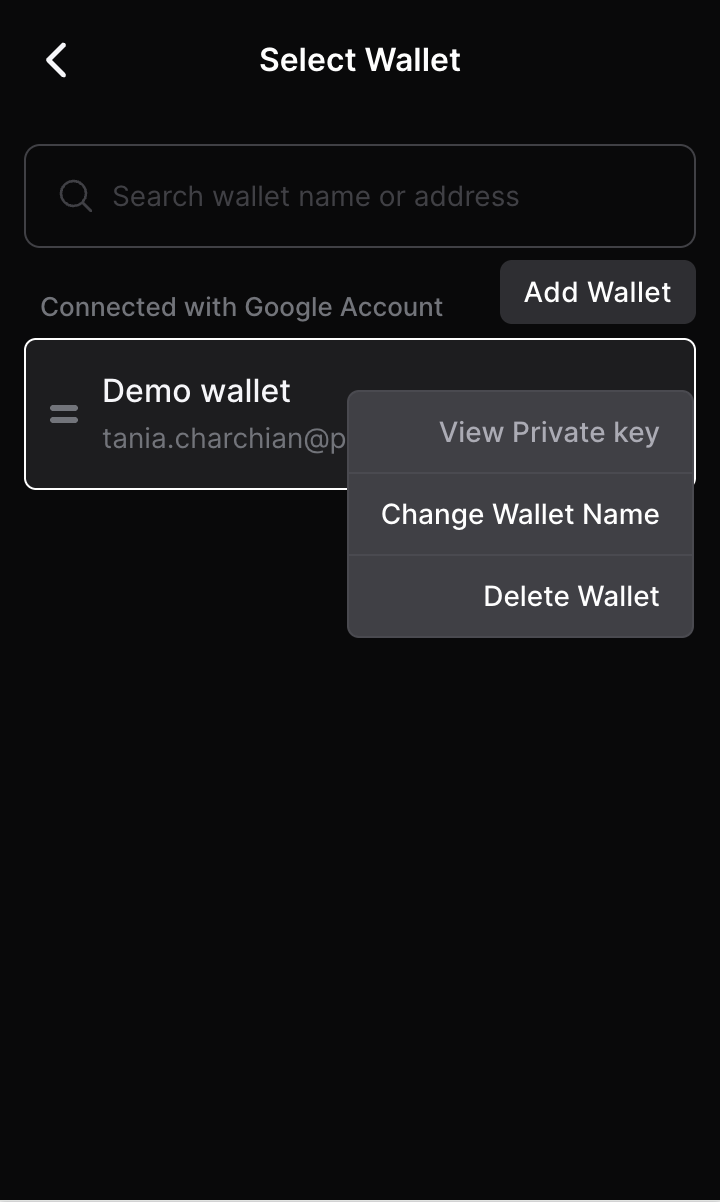Go back using the arrow icon
This screenshot has height=1202, width=720.
56,60
